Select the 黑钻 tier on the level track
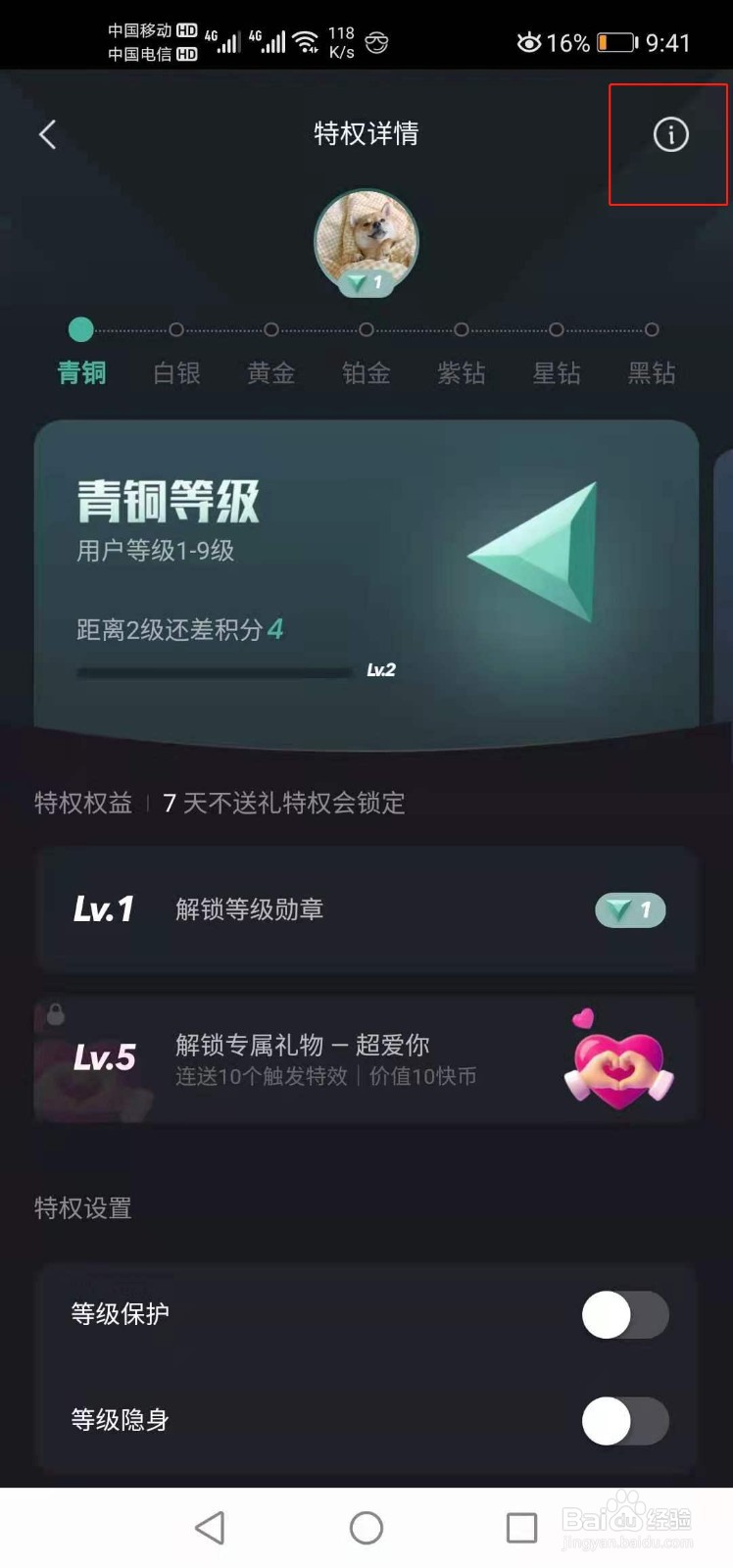The image size is (733, 1568). [653, 372]
